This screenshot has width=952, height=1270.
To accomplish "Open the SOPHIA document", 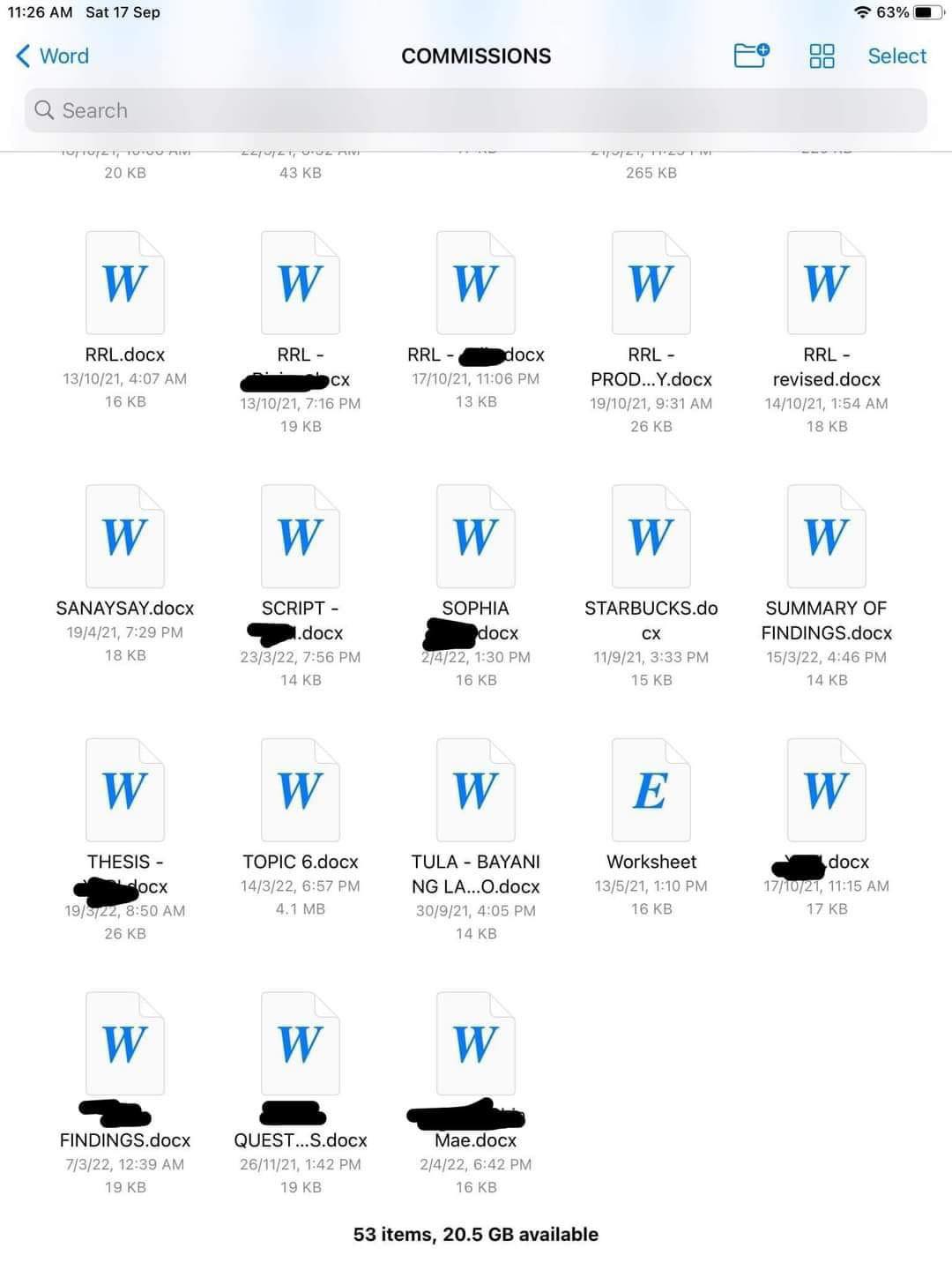I will point(476,537).
